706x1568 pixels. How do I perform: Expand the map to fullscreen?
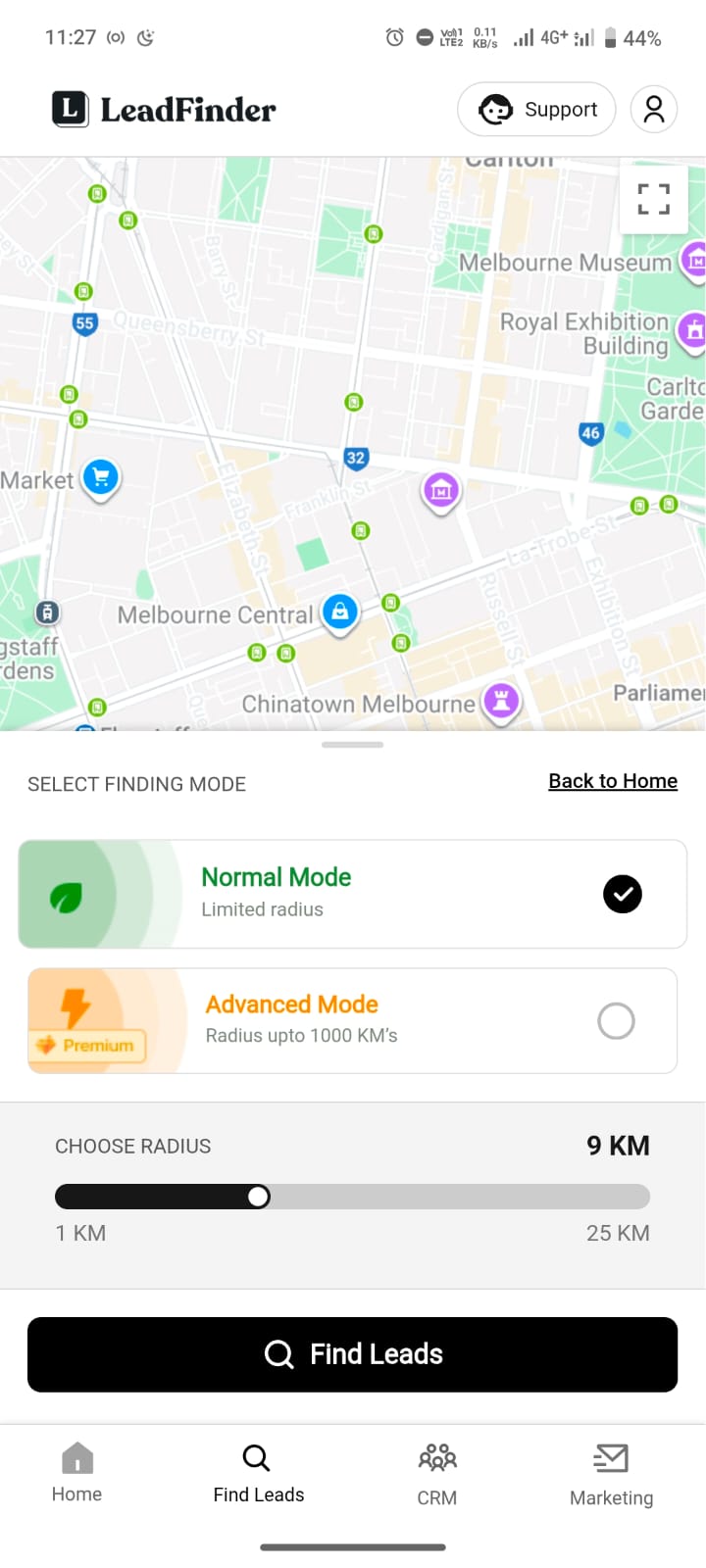[x=653, y=199]
